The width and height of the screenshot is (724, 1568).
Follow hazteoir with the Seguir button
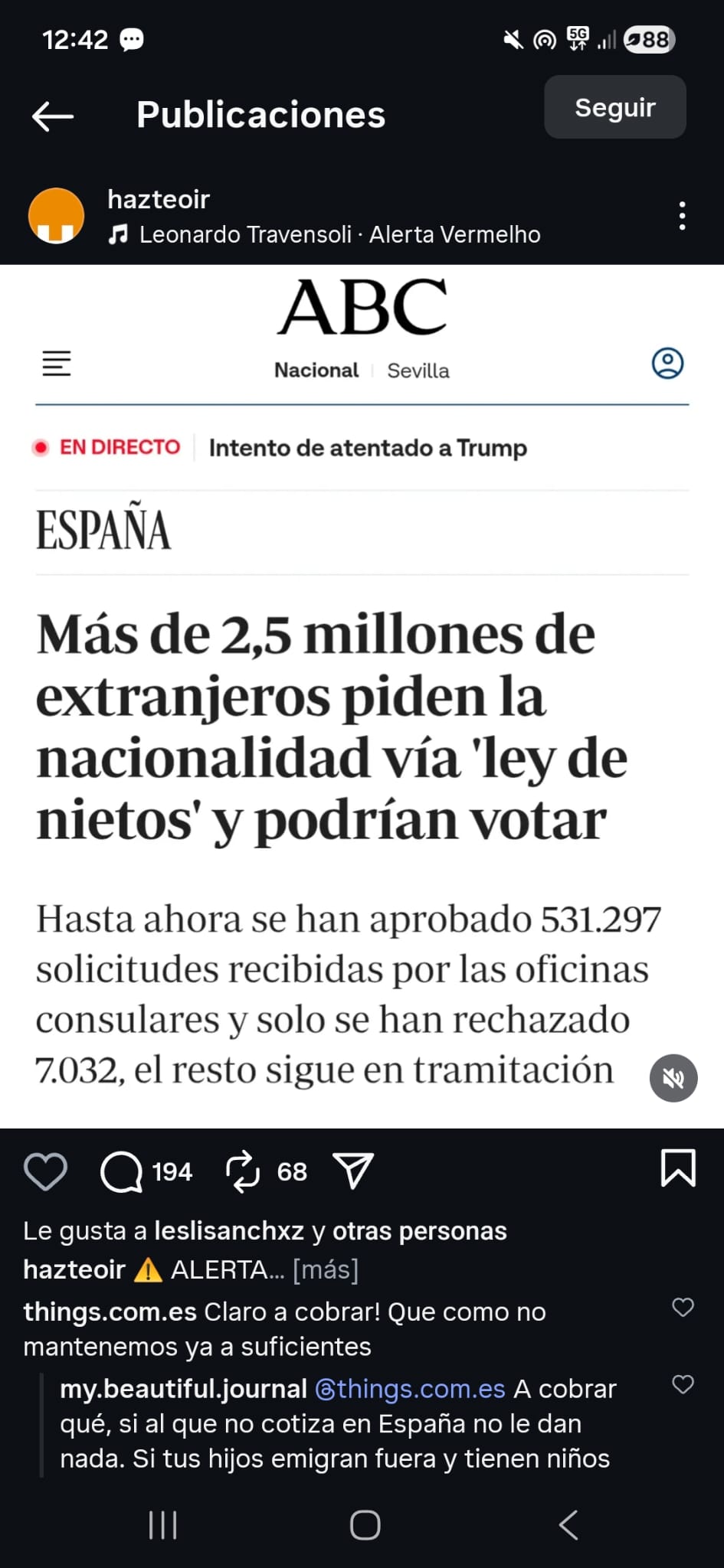pos(614,107)
